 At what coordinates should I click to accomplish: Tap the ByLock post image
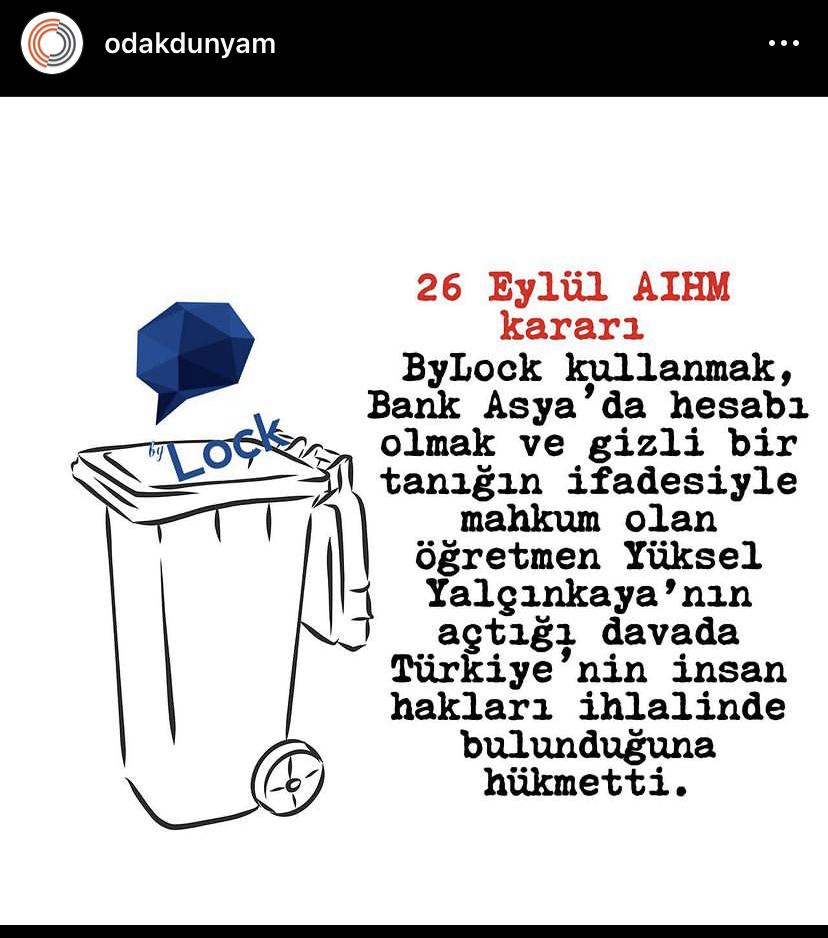click(x=414, y=510)
